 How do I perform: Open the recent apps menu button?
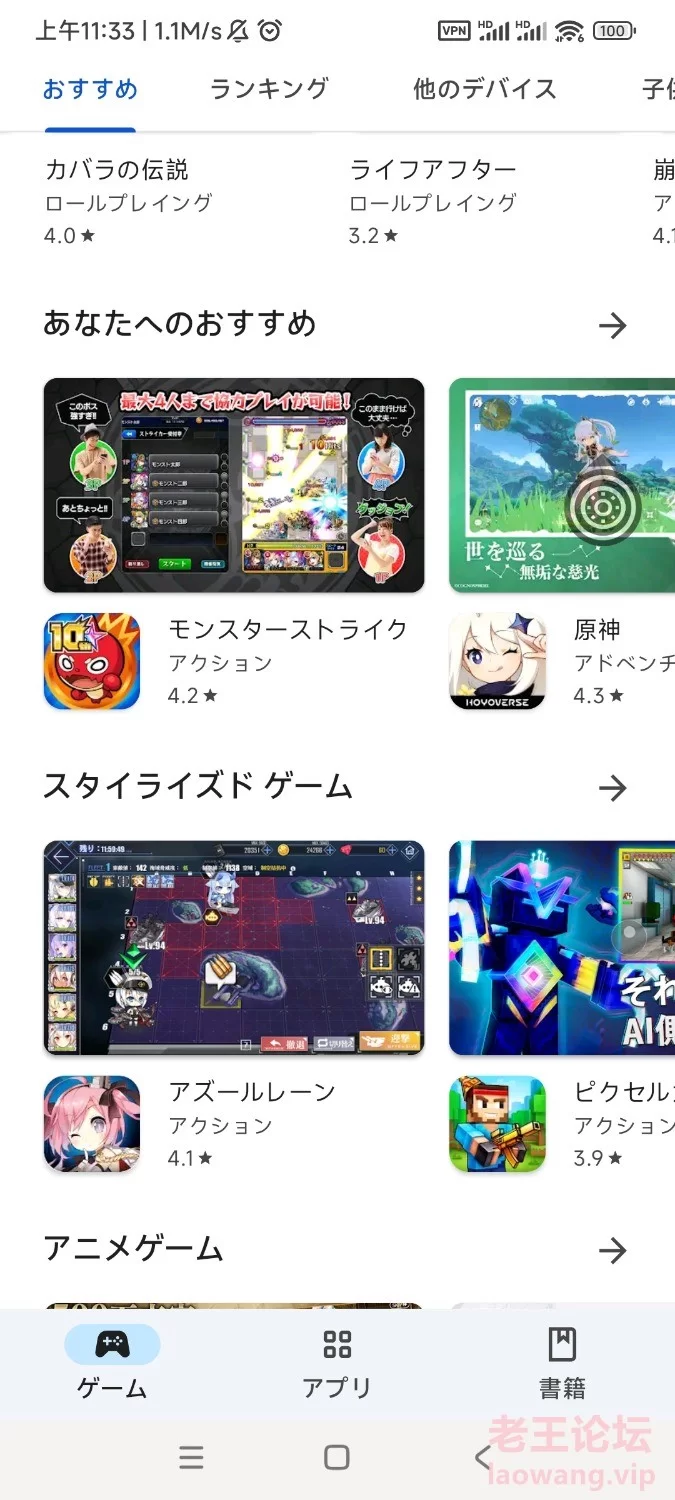(x=191, y=1457)
